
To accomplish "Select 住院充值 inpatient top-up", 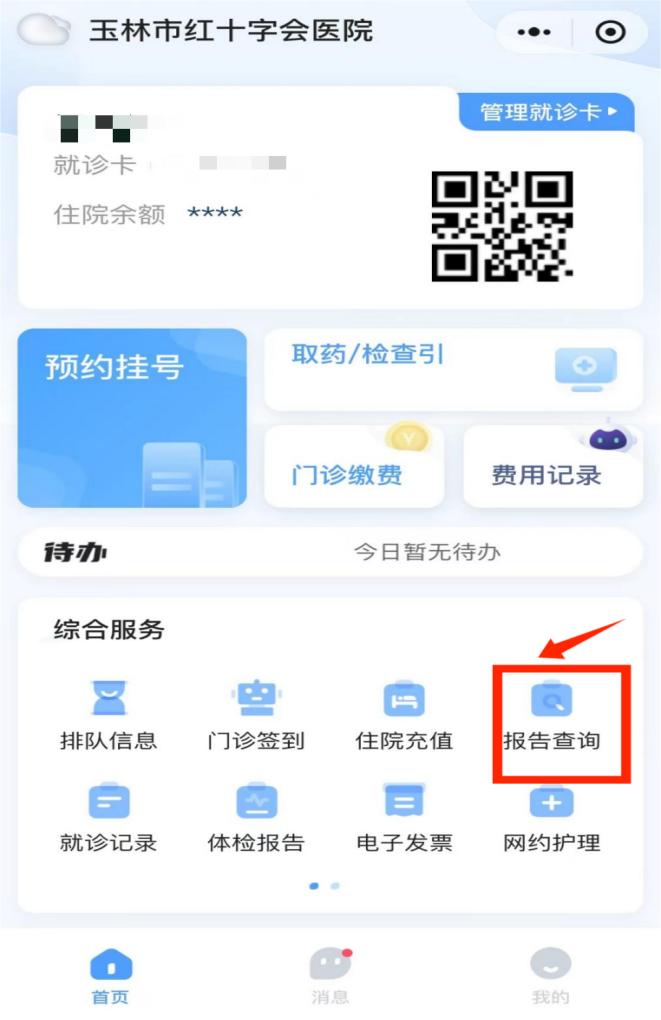I will [404, 716].
